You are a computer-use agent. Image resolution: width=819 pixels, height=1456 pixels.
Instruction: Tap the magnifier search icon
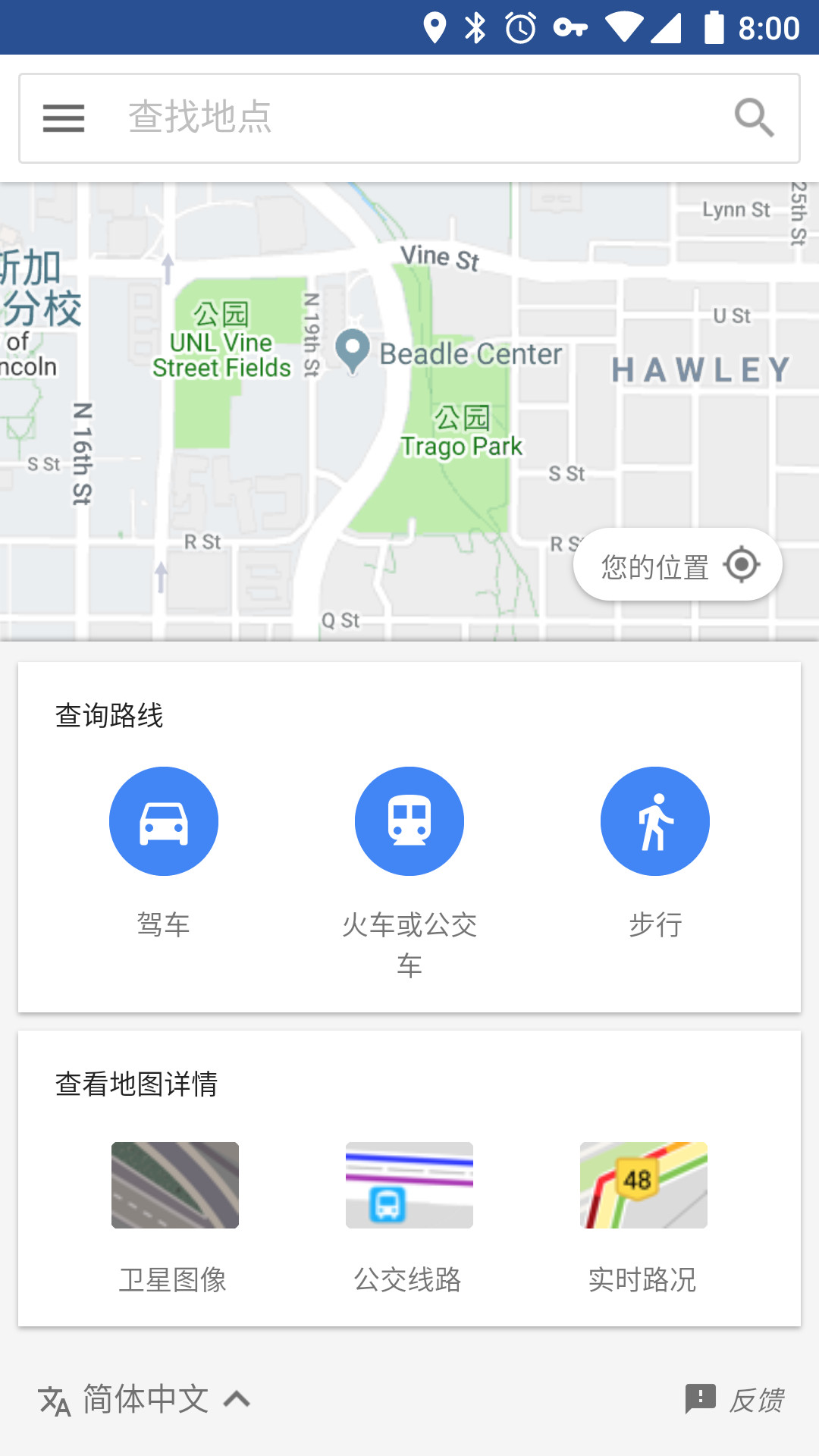click(x=754, y=118)
